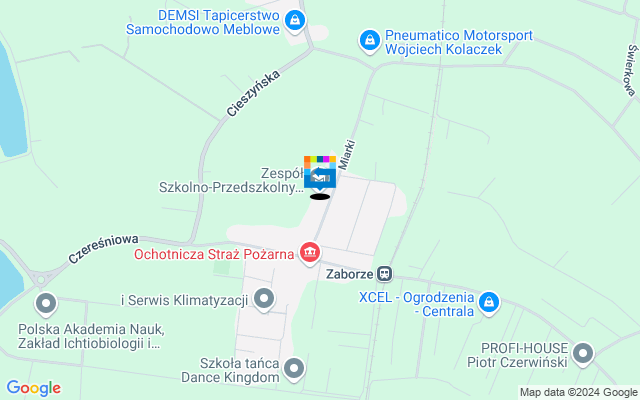The width and height of the screenshot is (640, 400).
Task: Select the PROFI-HOUSE Piotr Czerwiński pin
Action: [583, 351]
